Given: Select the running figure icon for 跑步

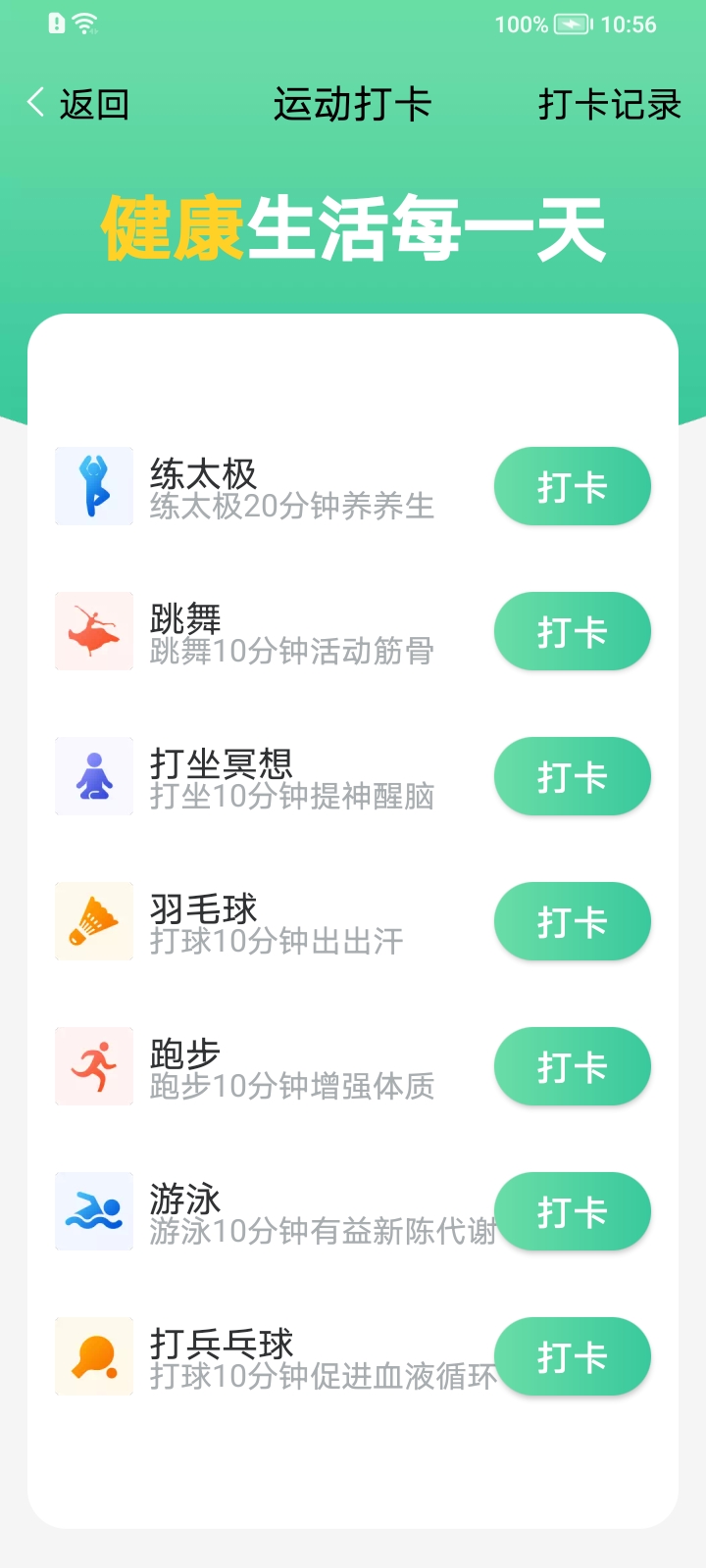Looking at the screenshot, I should pos(94,1066).
